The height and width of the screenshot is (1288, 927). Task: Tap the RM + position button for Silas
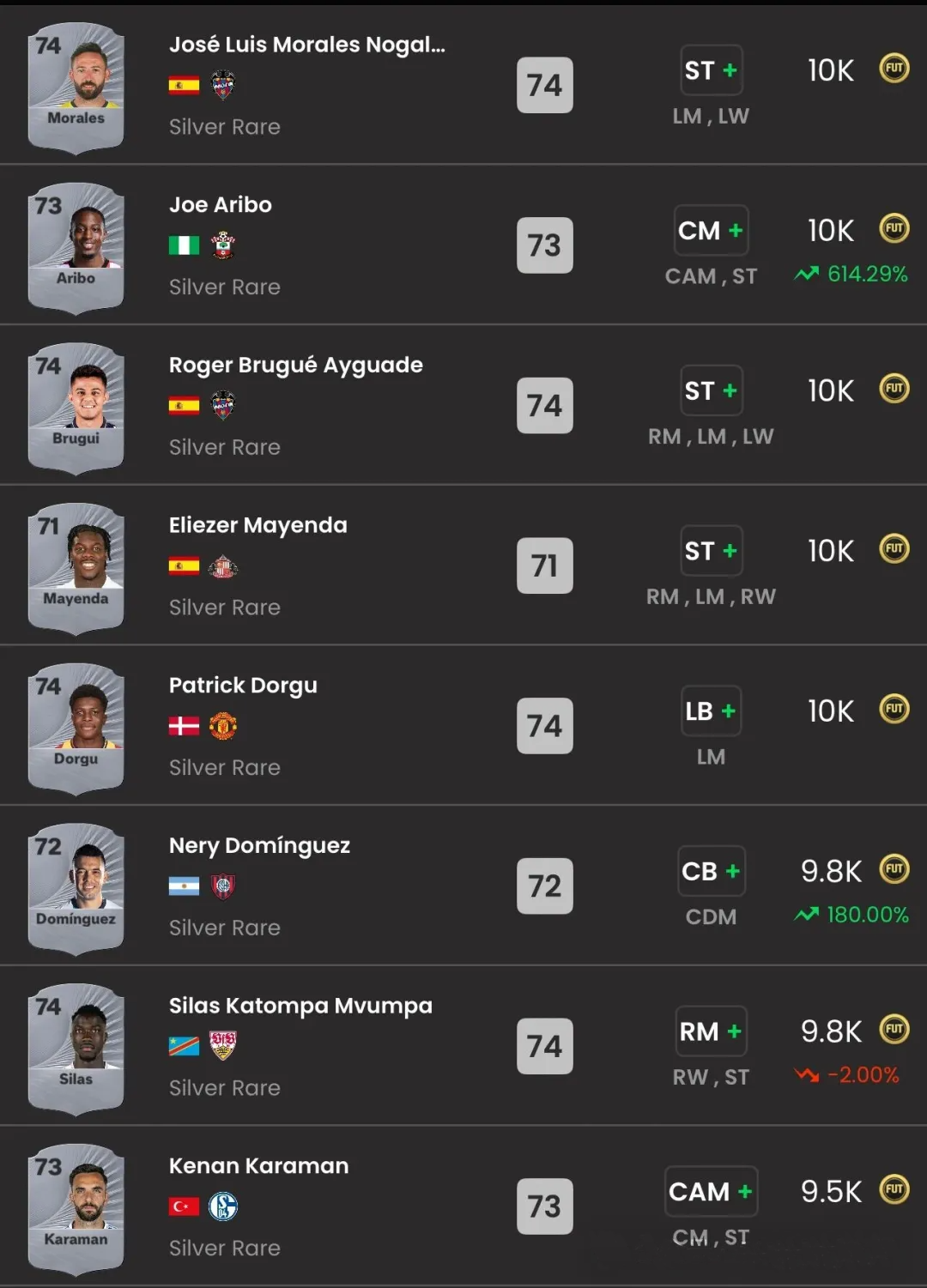(x=711, y=1031)
